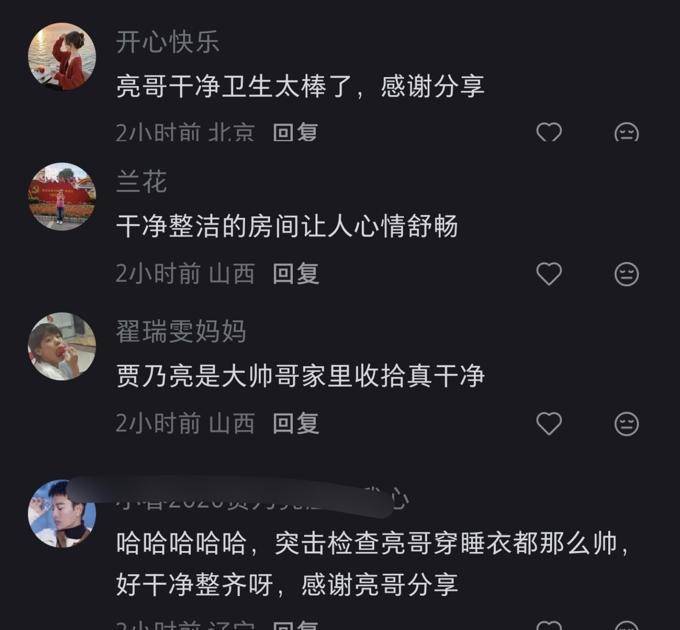Tap 回复 under 兰花's comment
The image size is (680, 630).
[295, 274]
